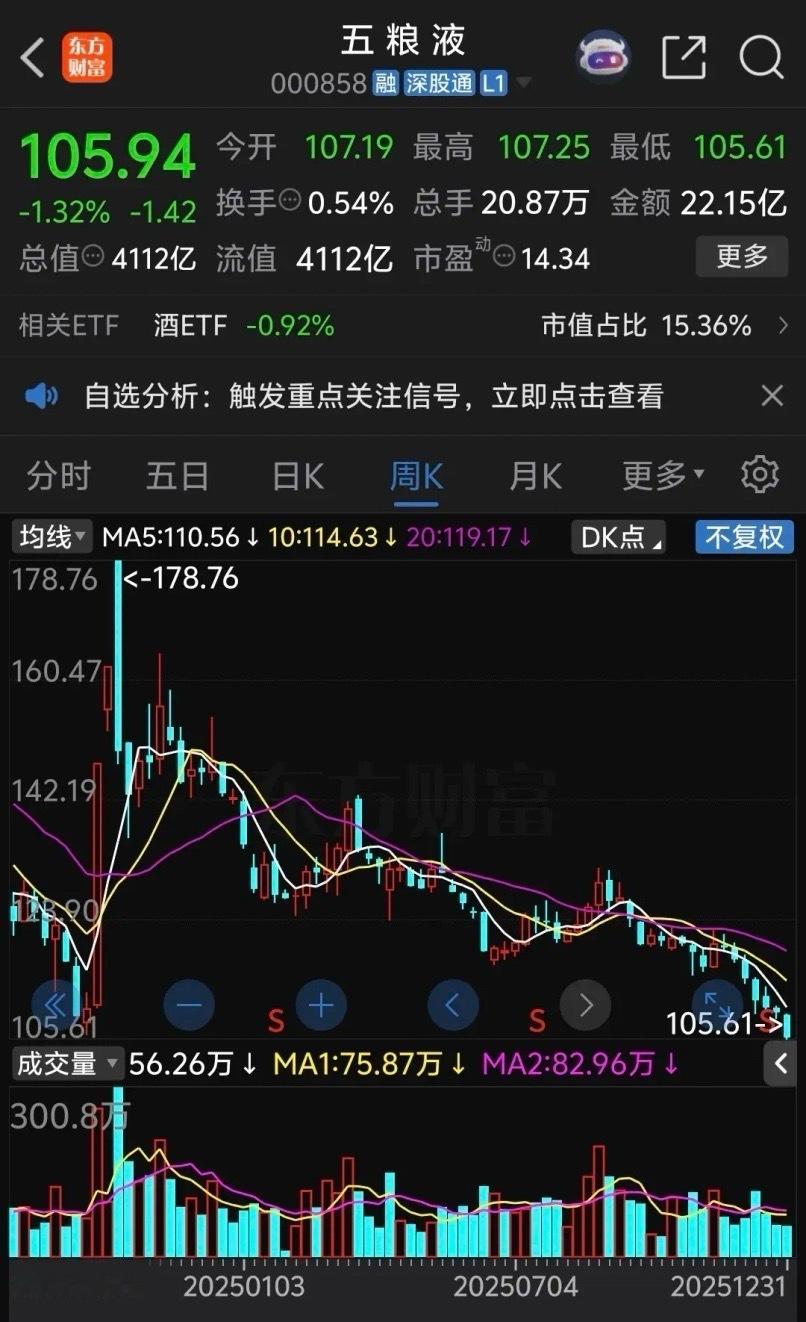Switch to the 分时 chart tab
The height and width of the screenshot is (1322, 806).
coord(58,476)
